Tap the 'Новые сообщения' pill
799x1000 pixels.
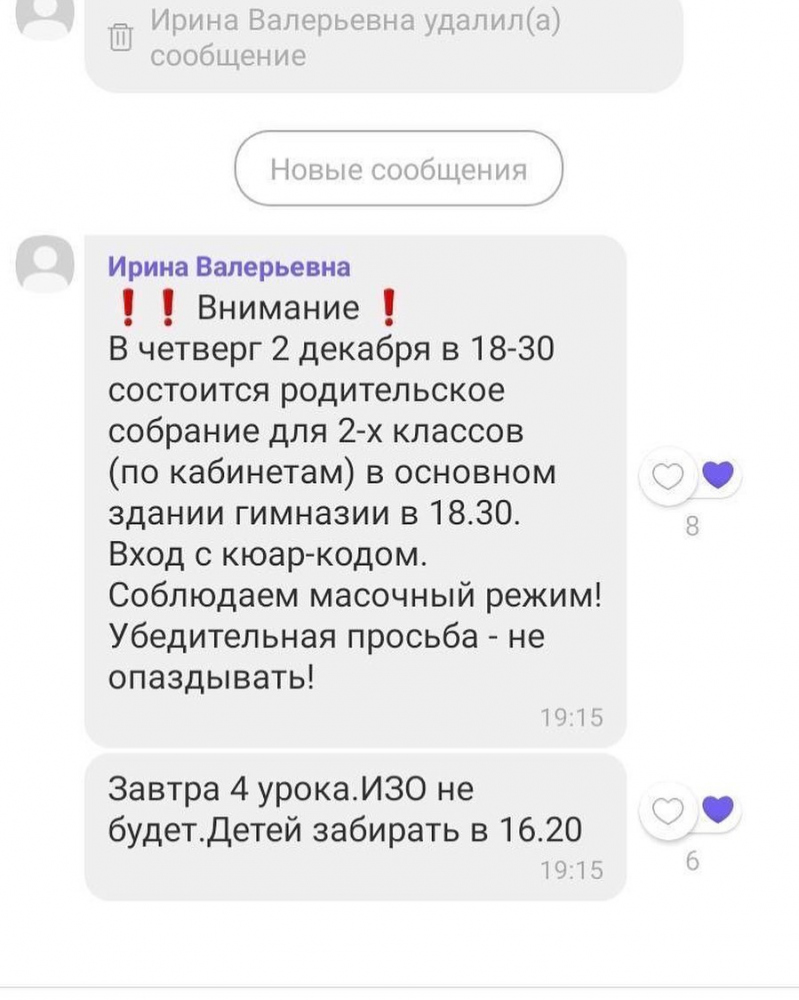pos(398,169)
